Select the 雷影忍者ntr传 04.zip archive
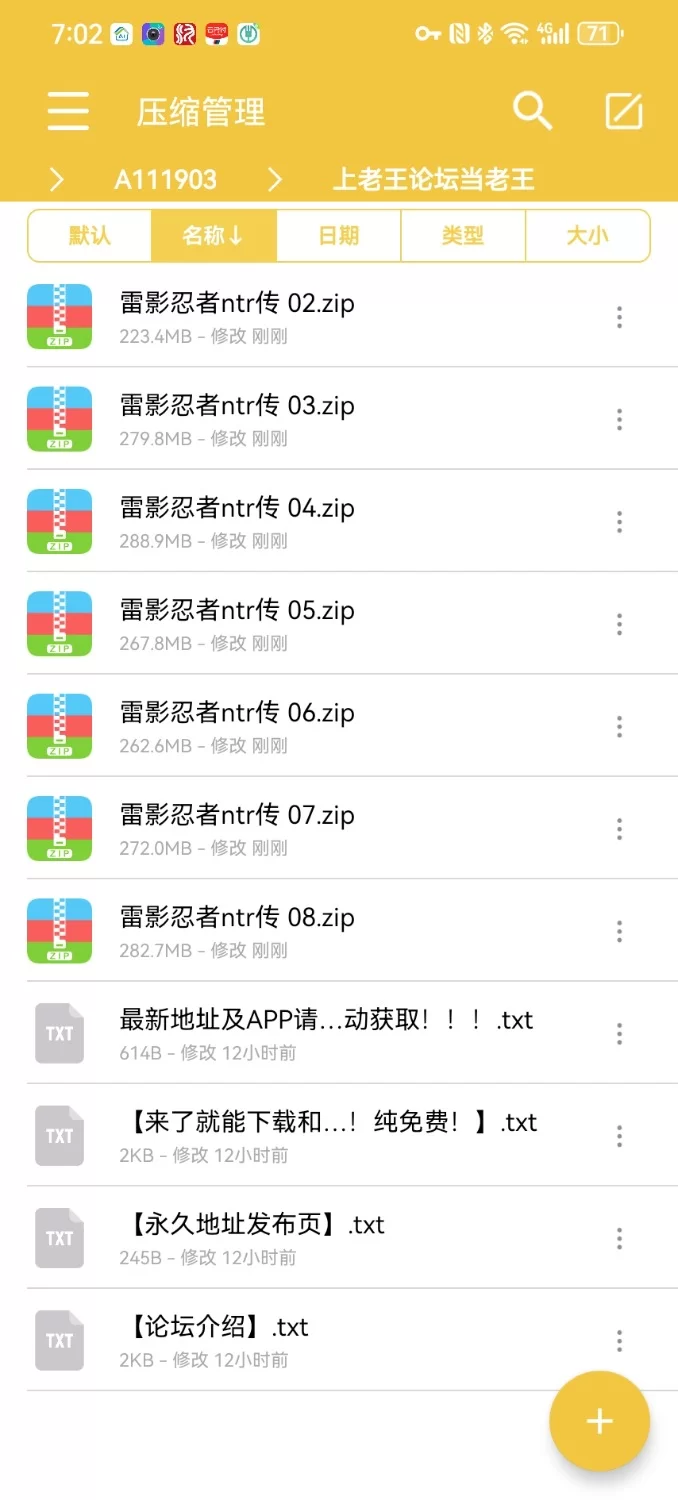 [x=237, y=509]
